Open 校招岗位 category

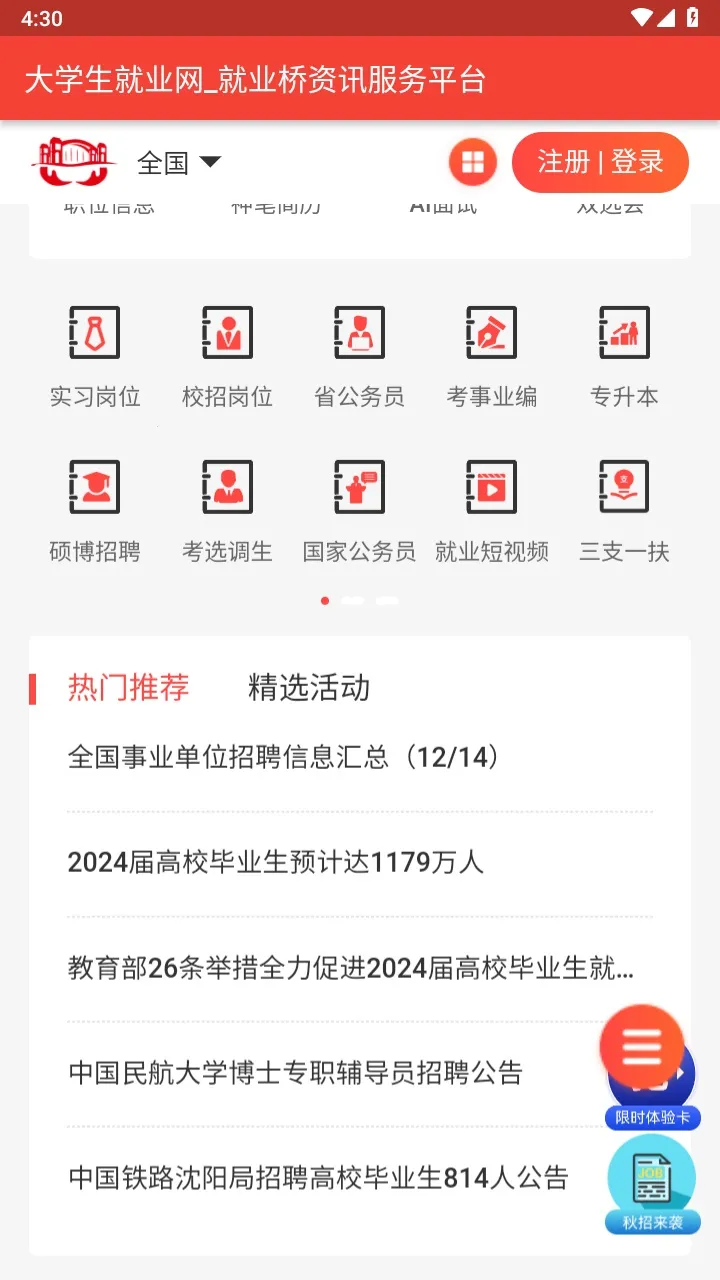[x=227, y=357]
